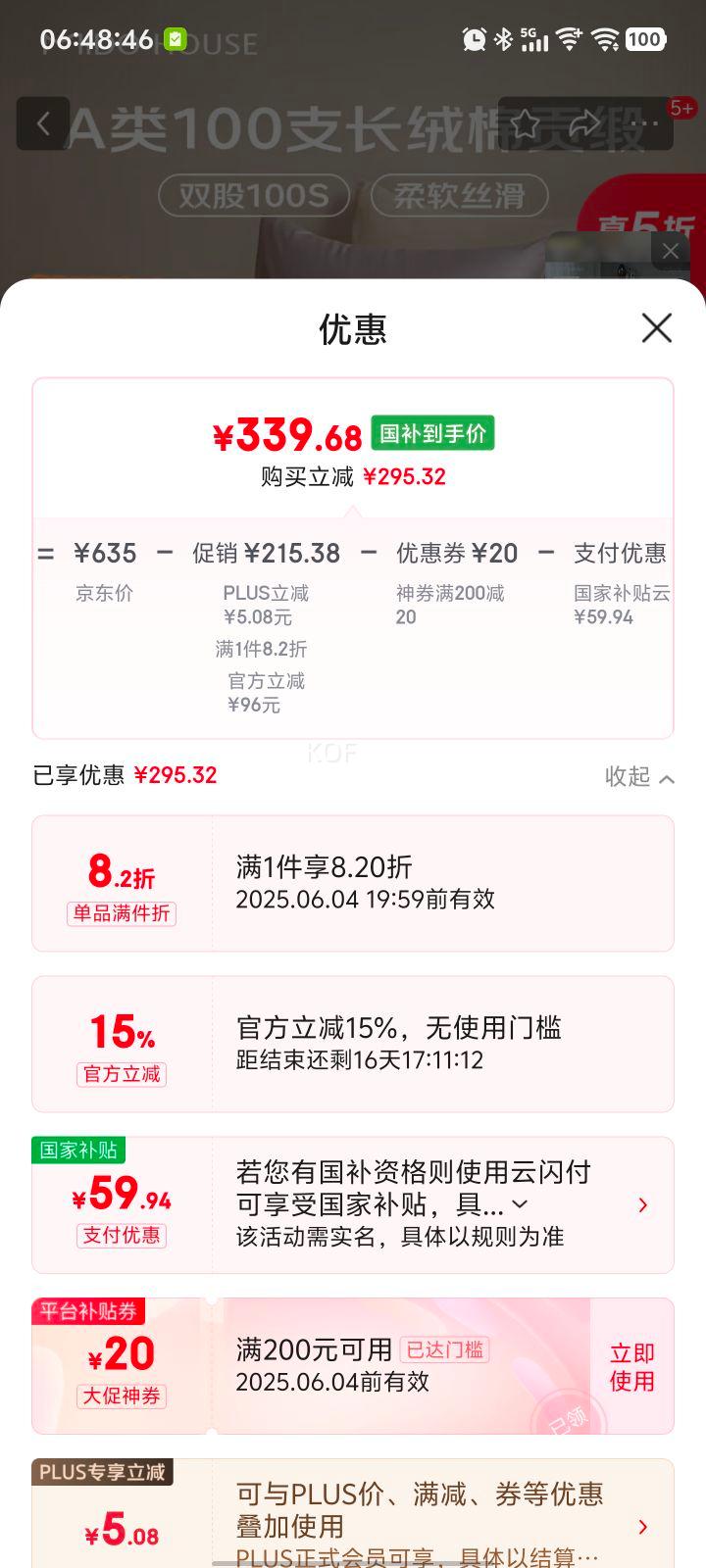Expand the 国补 description dropdown arrow

click(x=521, y=1203)
